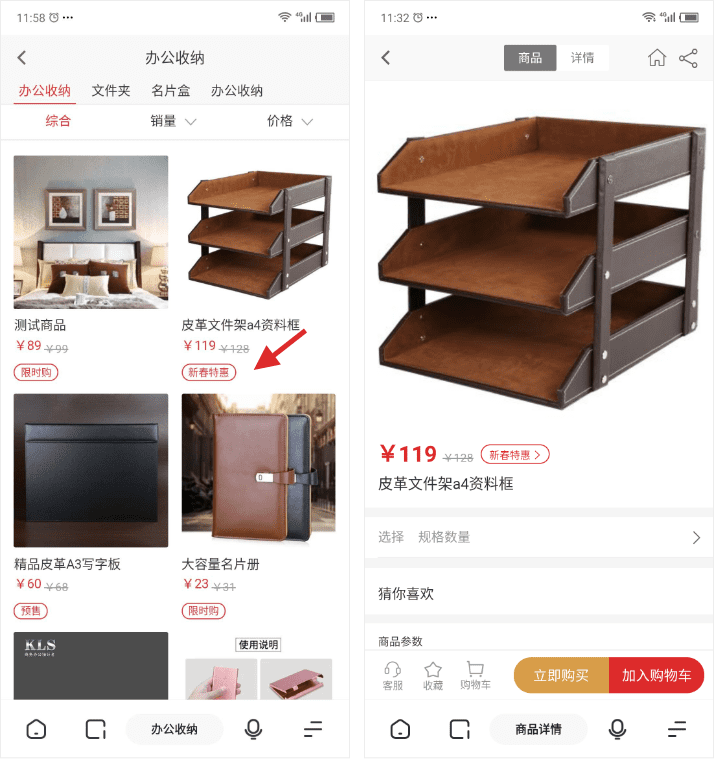The width and height of the screenshot is (715, 759).
Task: Expand the 选择 规格数量 row
Action: pyautogui.click(x=540, y=537)
